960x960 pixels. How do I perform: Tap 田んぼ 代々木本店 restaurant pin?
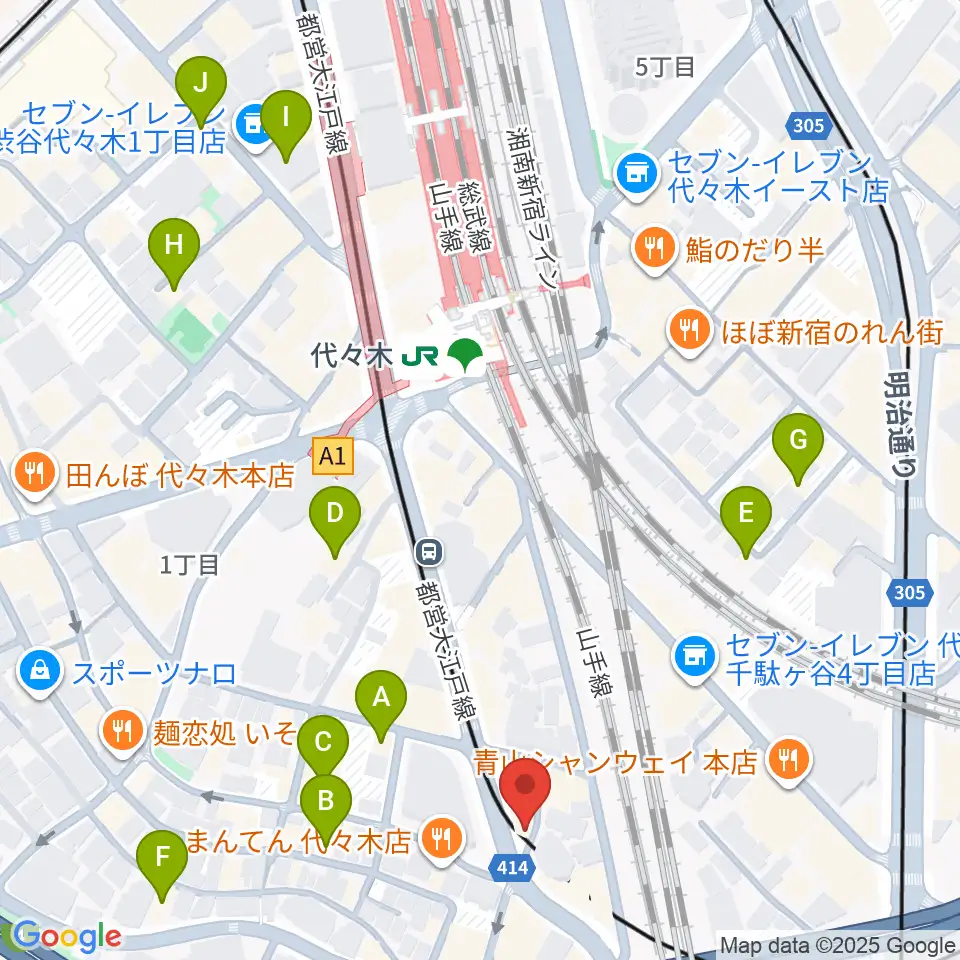[x=35, y=475]
